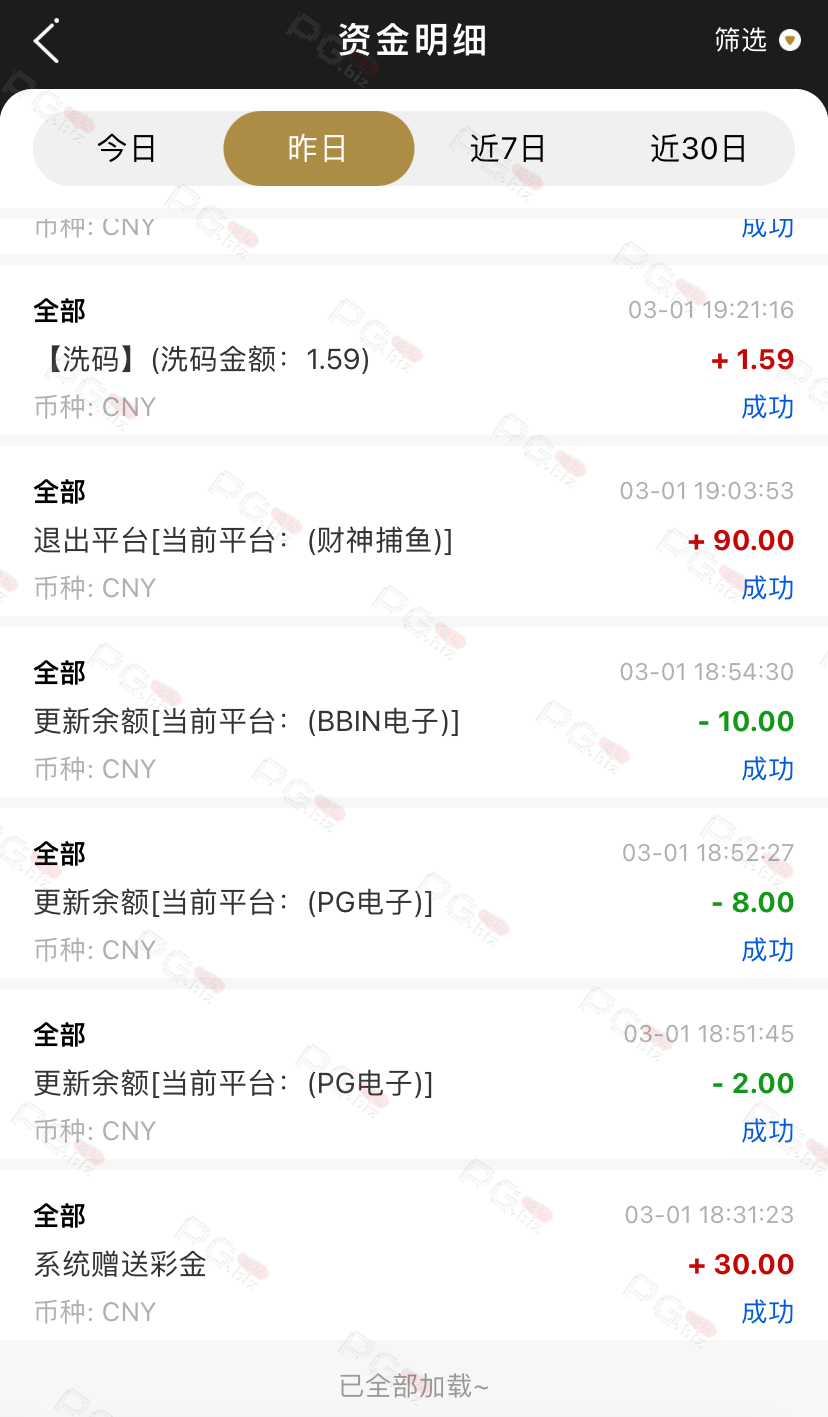Screen dimensions: 828x1417
Task: Open the 筛选 filter dropdown
Action: [757, 40]
